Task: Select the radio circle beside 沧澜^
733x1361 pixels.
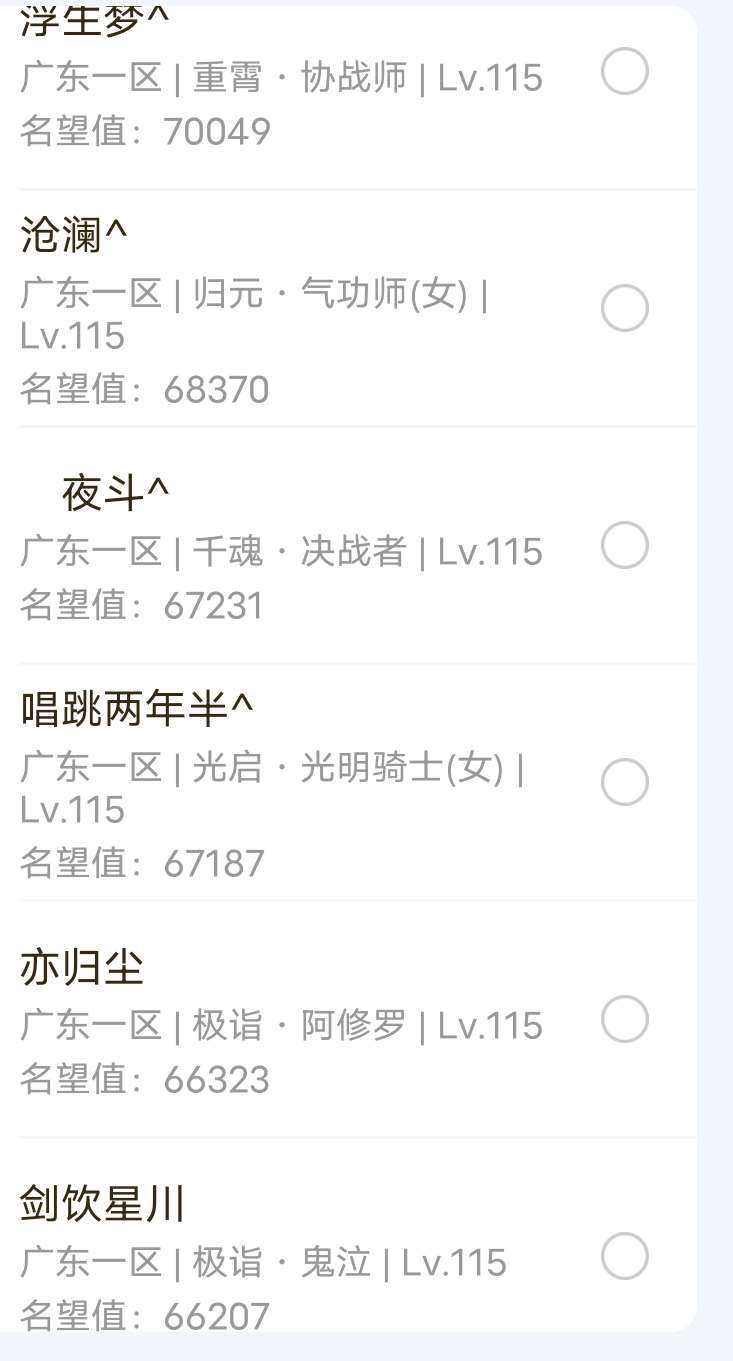Action: tap(624, 309)
